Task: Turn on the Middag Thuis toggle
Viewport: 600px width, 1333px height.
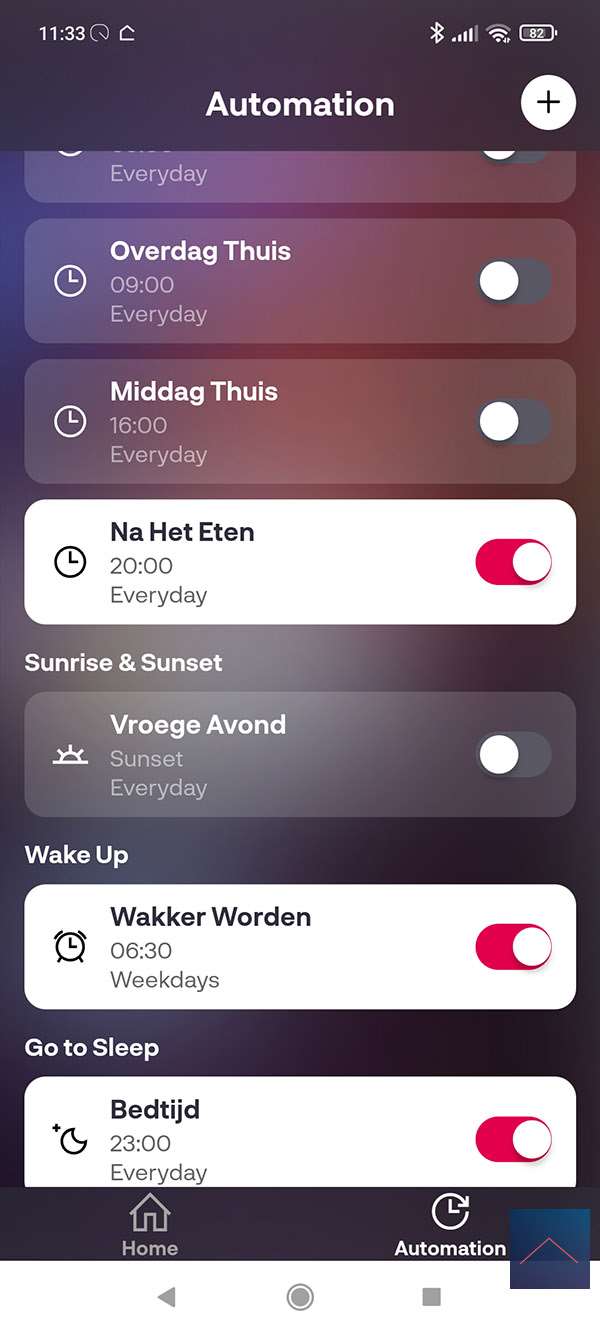Action: point(513,423)
